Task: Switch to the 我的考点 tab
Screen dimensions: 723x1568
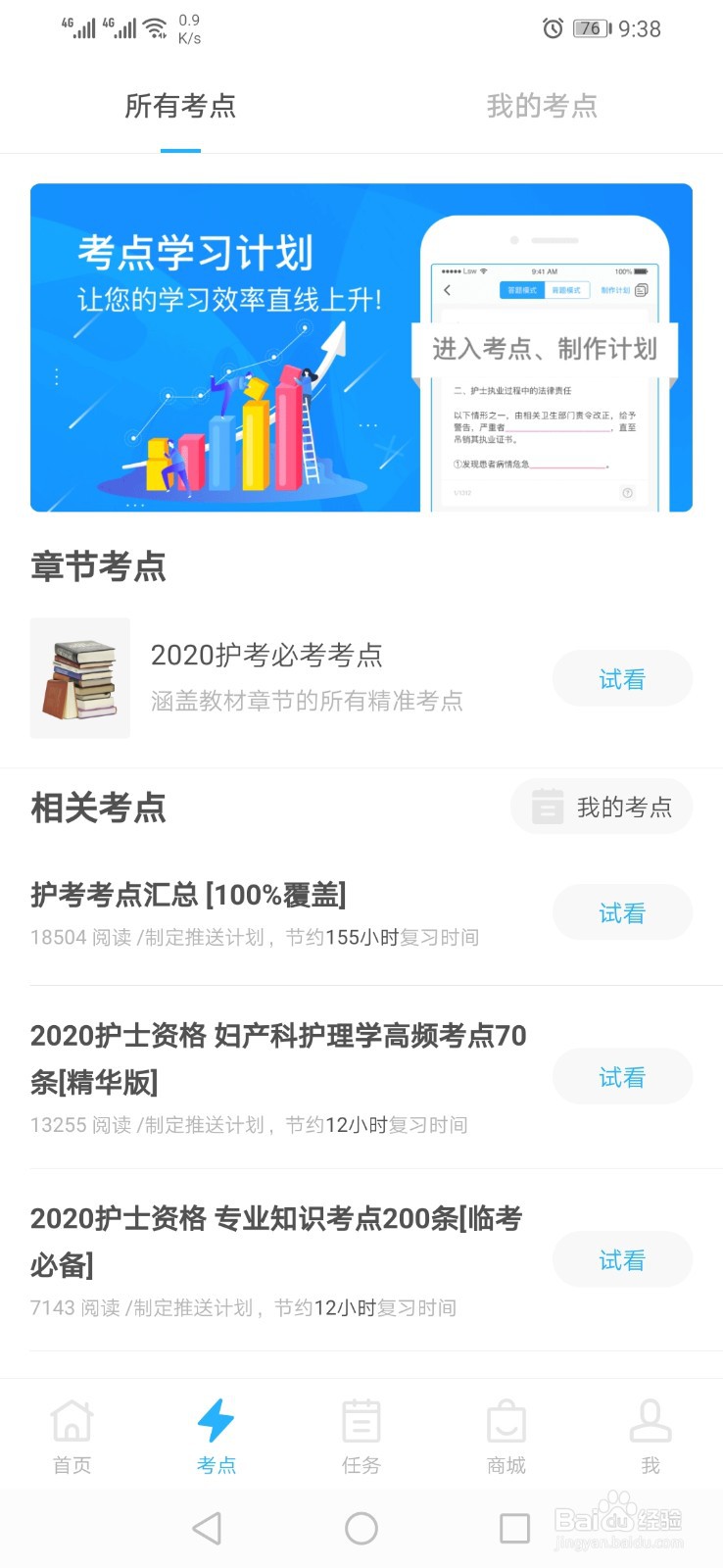Action: click(x=542, y=106)
